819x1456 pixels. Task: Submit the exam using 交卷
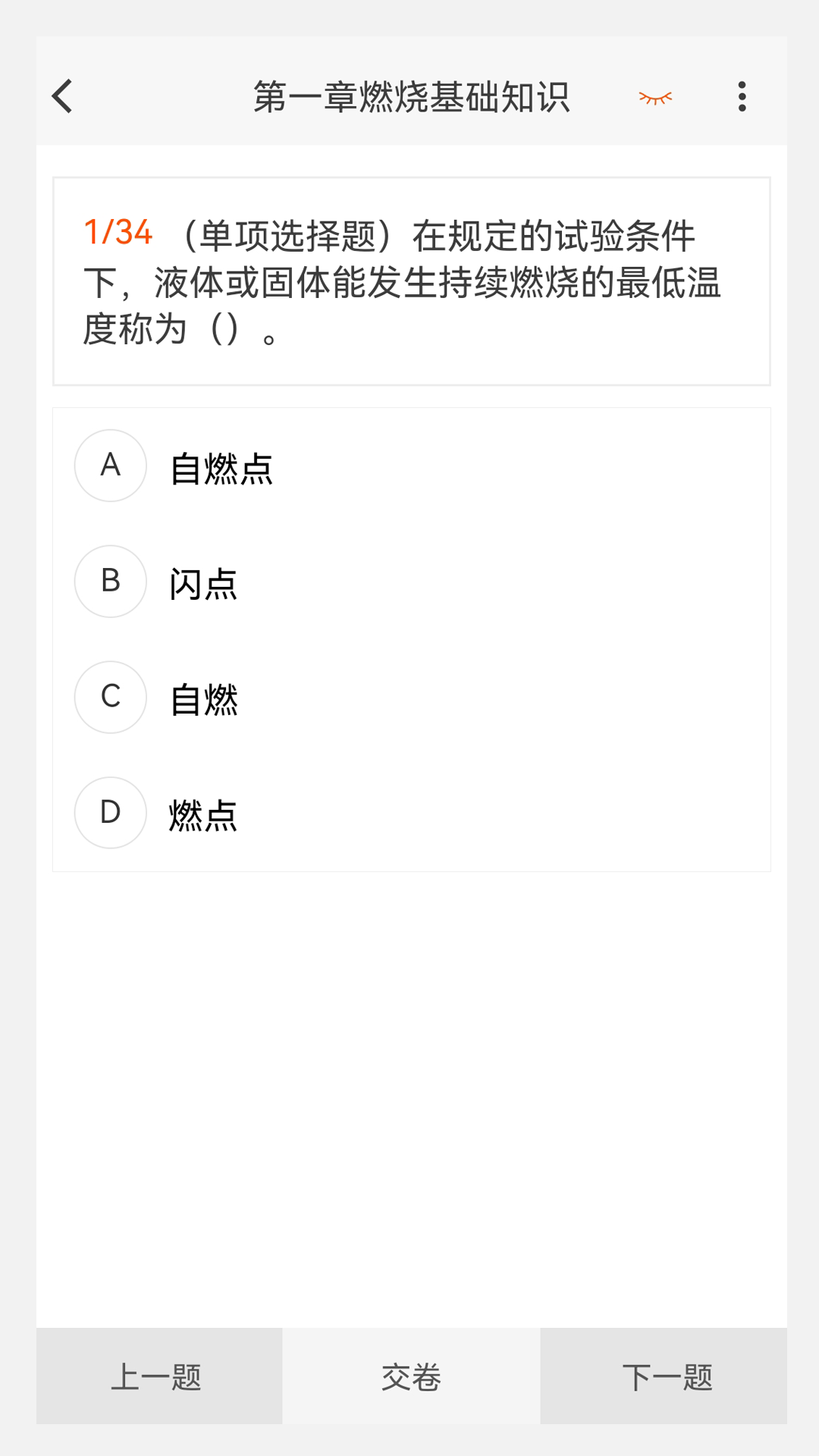[409, 1374]
